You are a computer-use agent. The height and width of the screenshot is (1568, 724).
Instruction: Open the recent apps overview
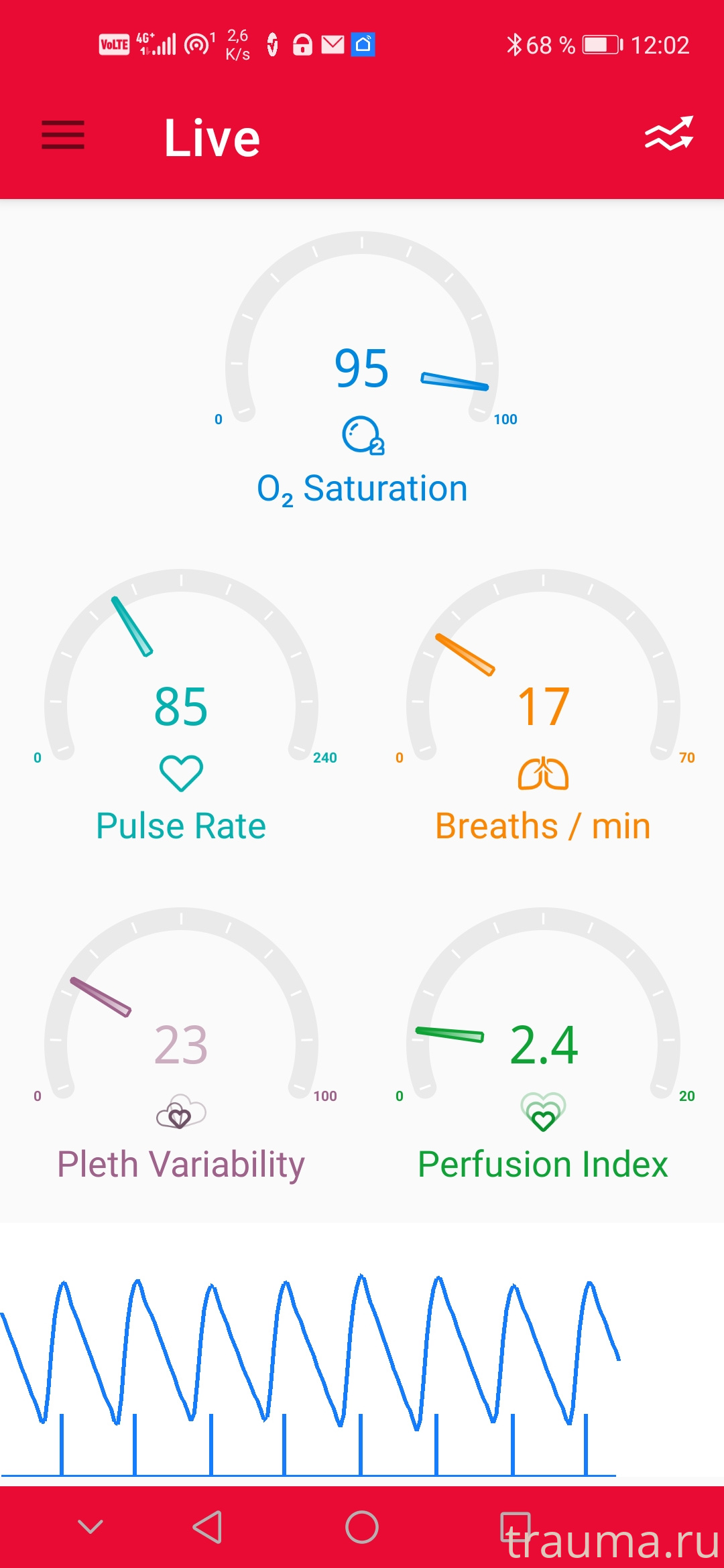(x=516, y=1527)
